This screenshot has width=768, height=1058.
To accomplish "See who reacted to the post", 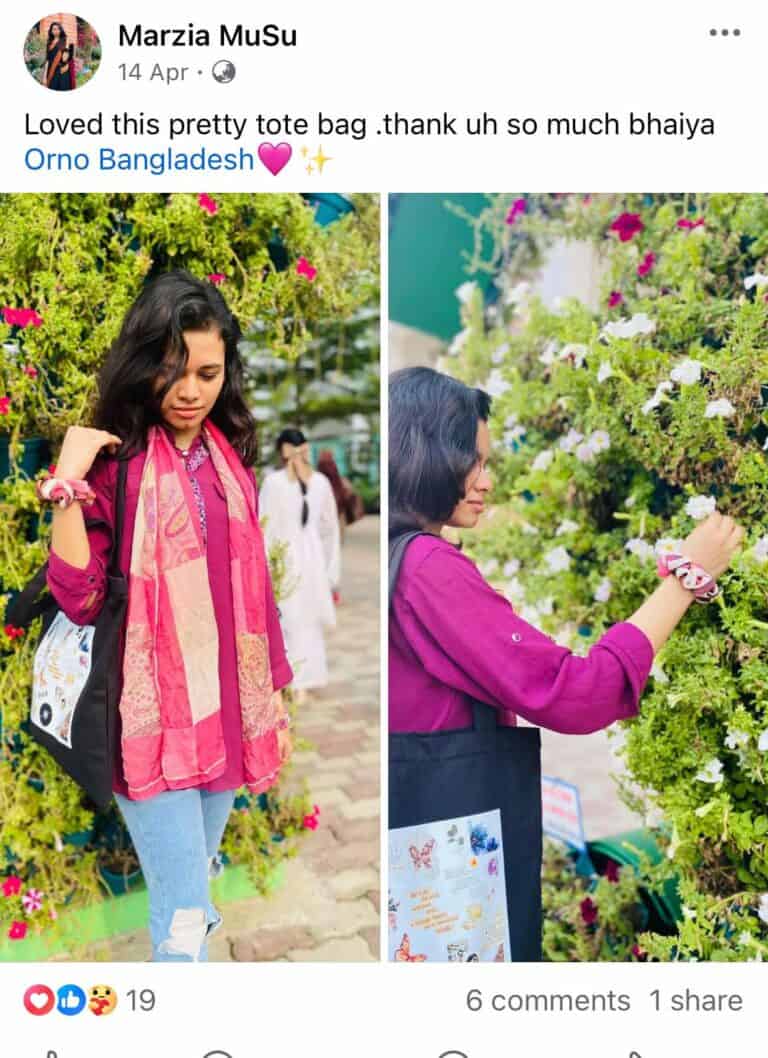I will click(x=90, y=1000).
